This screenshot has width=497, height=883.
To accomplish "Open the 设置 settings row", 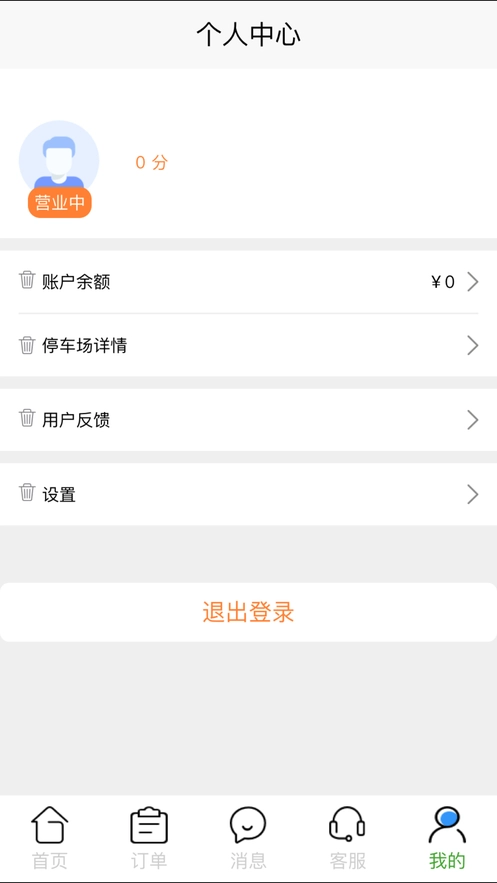I will point(248,494).
